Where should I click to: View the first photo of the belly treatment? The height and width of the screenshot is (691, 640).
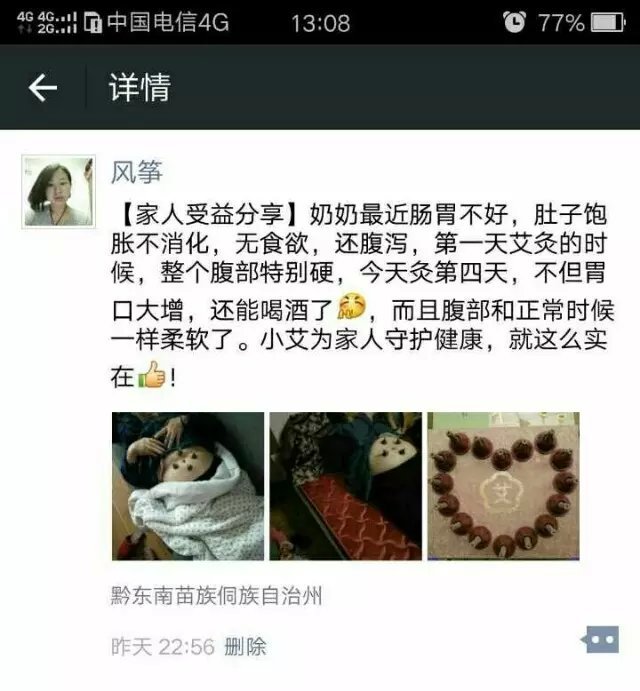[188, 486]
